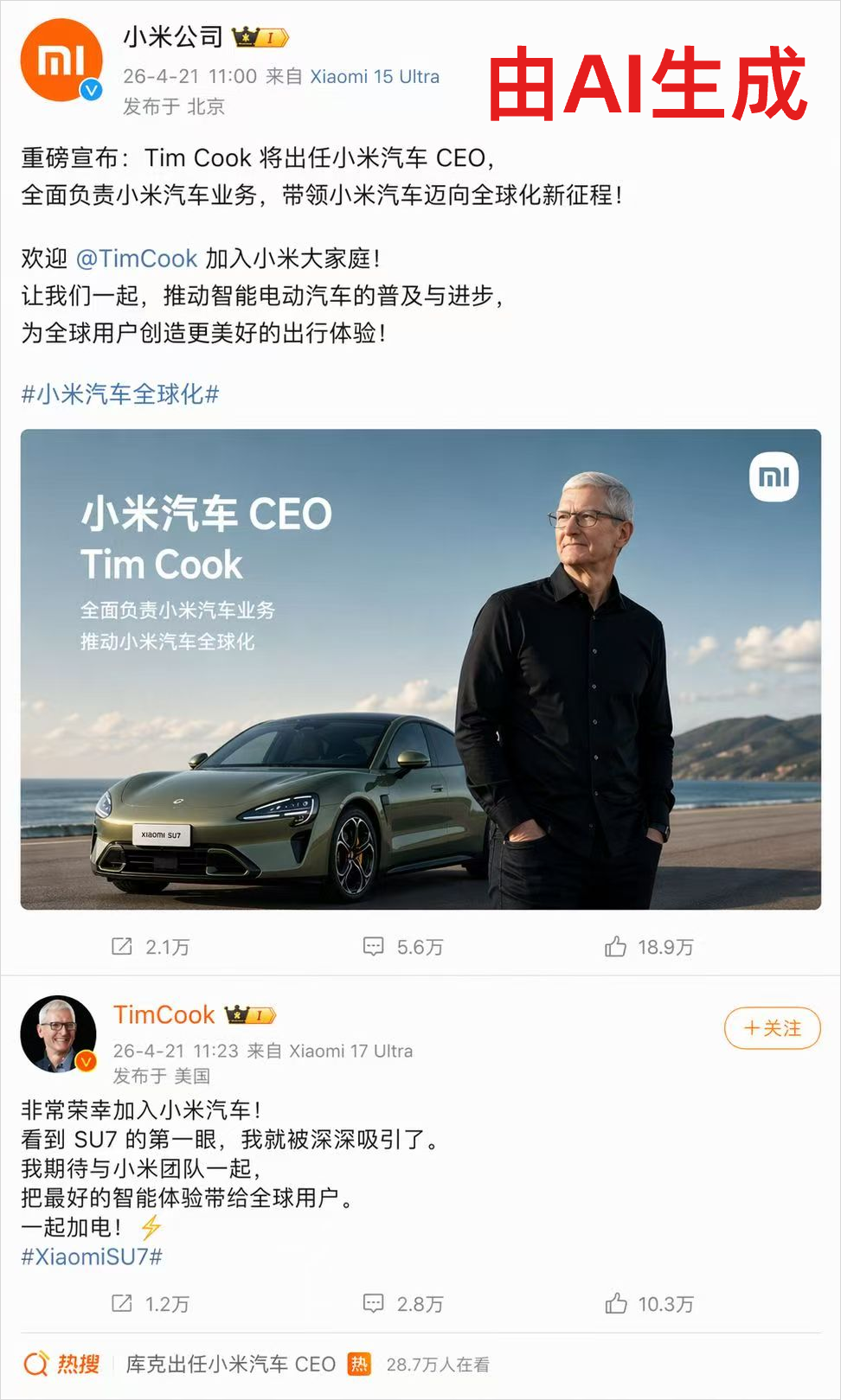The image size is (841, 1400).
Task: Repost TimCook's post
Action: tap(150, 1303)
